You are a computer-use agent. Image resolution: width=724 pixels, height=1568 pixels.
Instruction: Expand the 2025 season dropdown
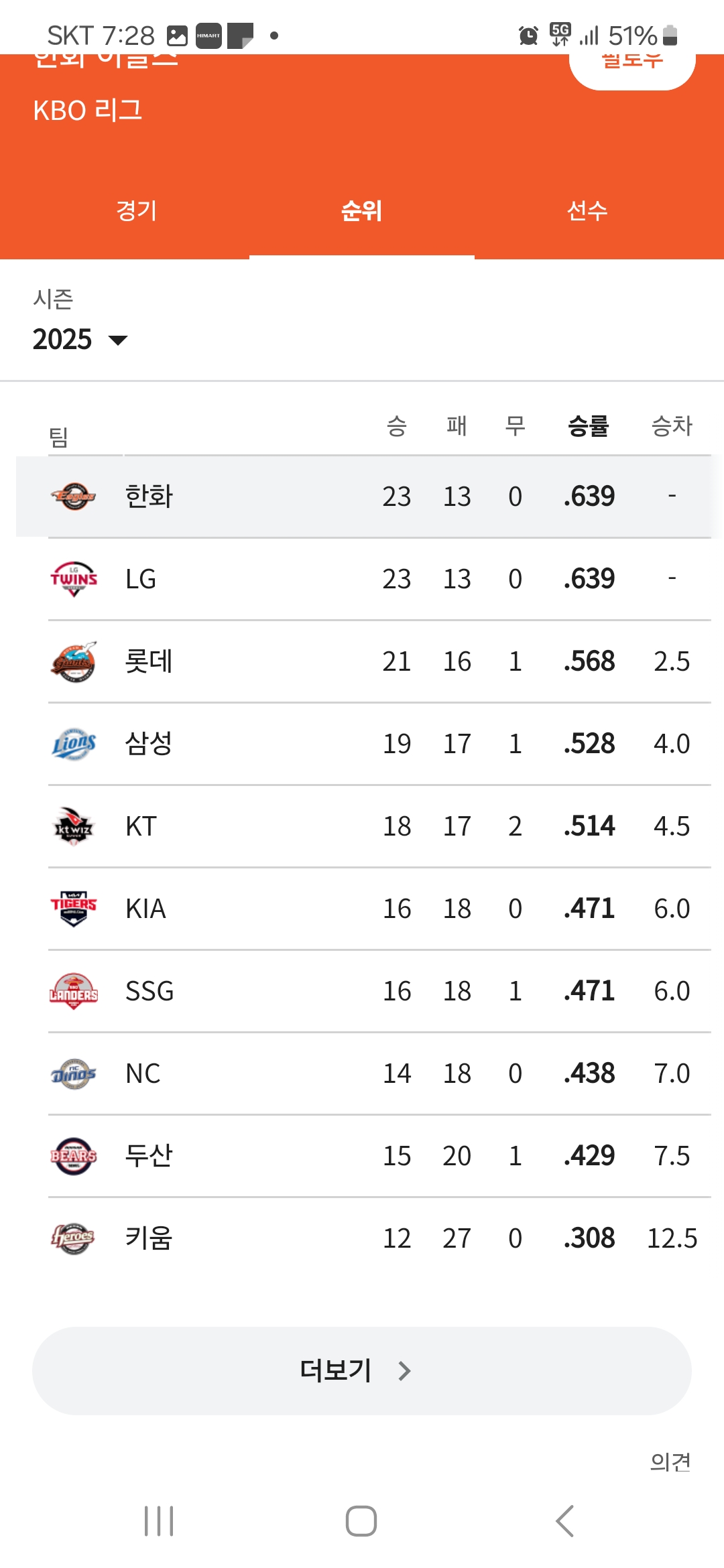tap(80, 340)
